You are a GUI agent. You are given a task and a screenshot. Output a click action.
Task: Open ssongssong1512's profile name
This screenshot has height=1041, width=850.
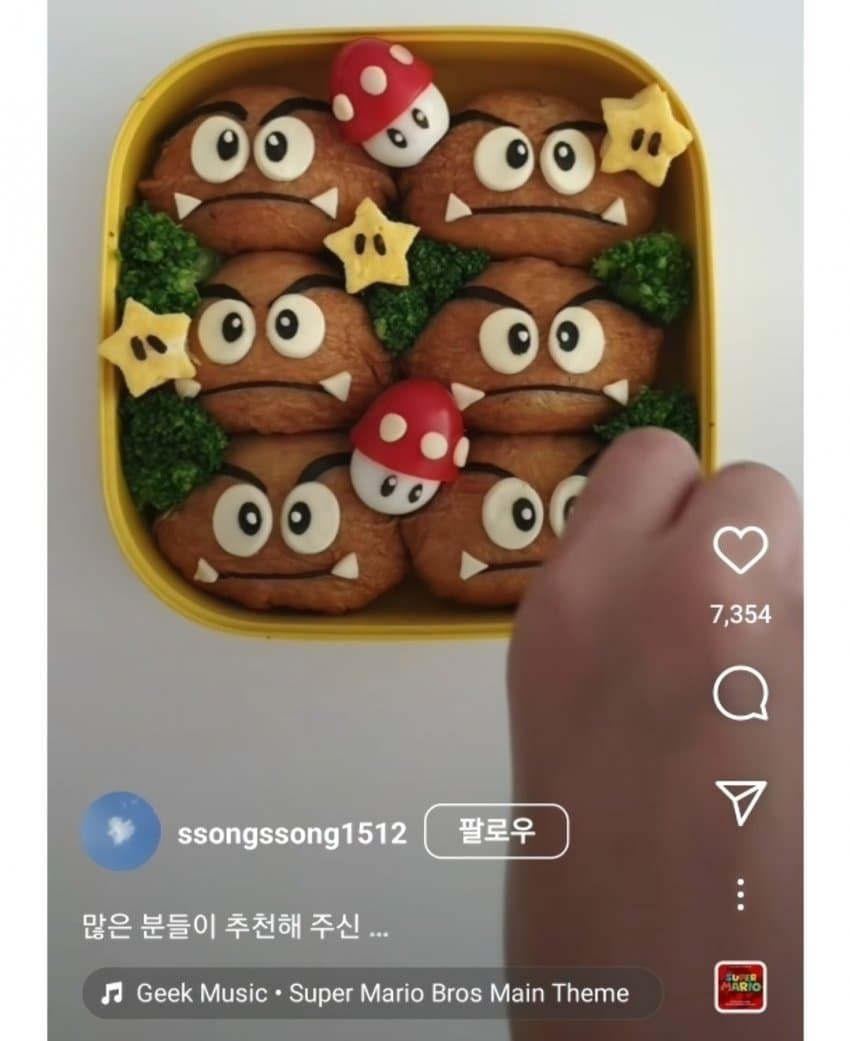pyautogui.click(x=292, y=834)
